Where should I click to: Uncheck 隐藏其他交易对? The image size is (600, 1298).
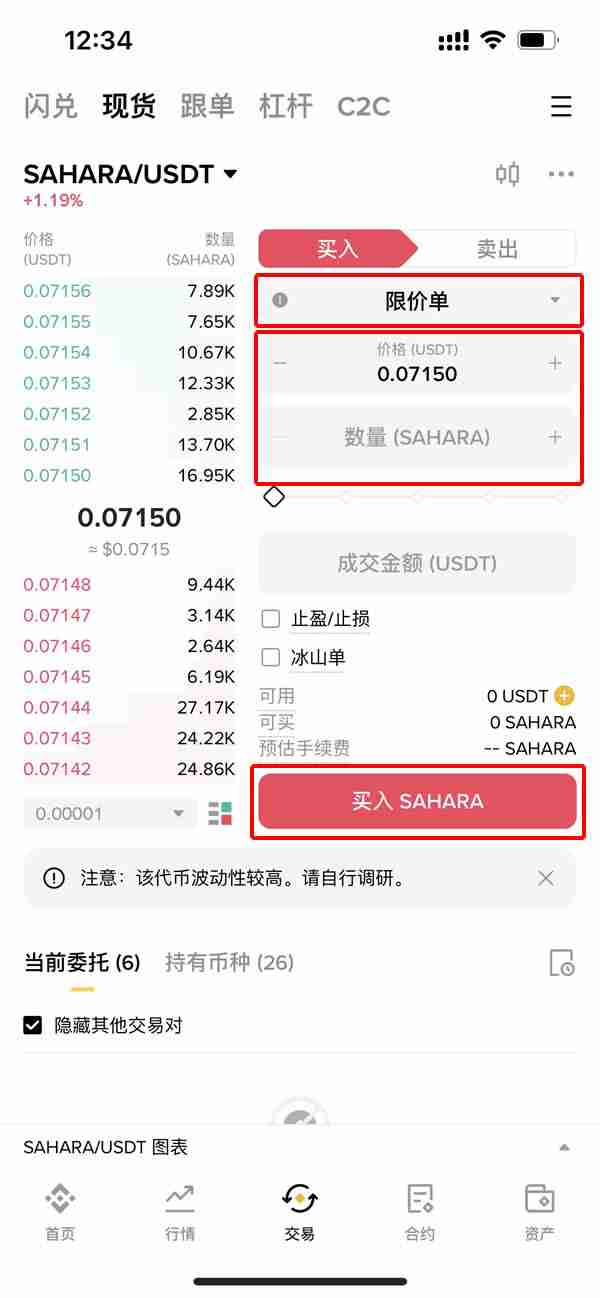[x=33, y=1025]
